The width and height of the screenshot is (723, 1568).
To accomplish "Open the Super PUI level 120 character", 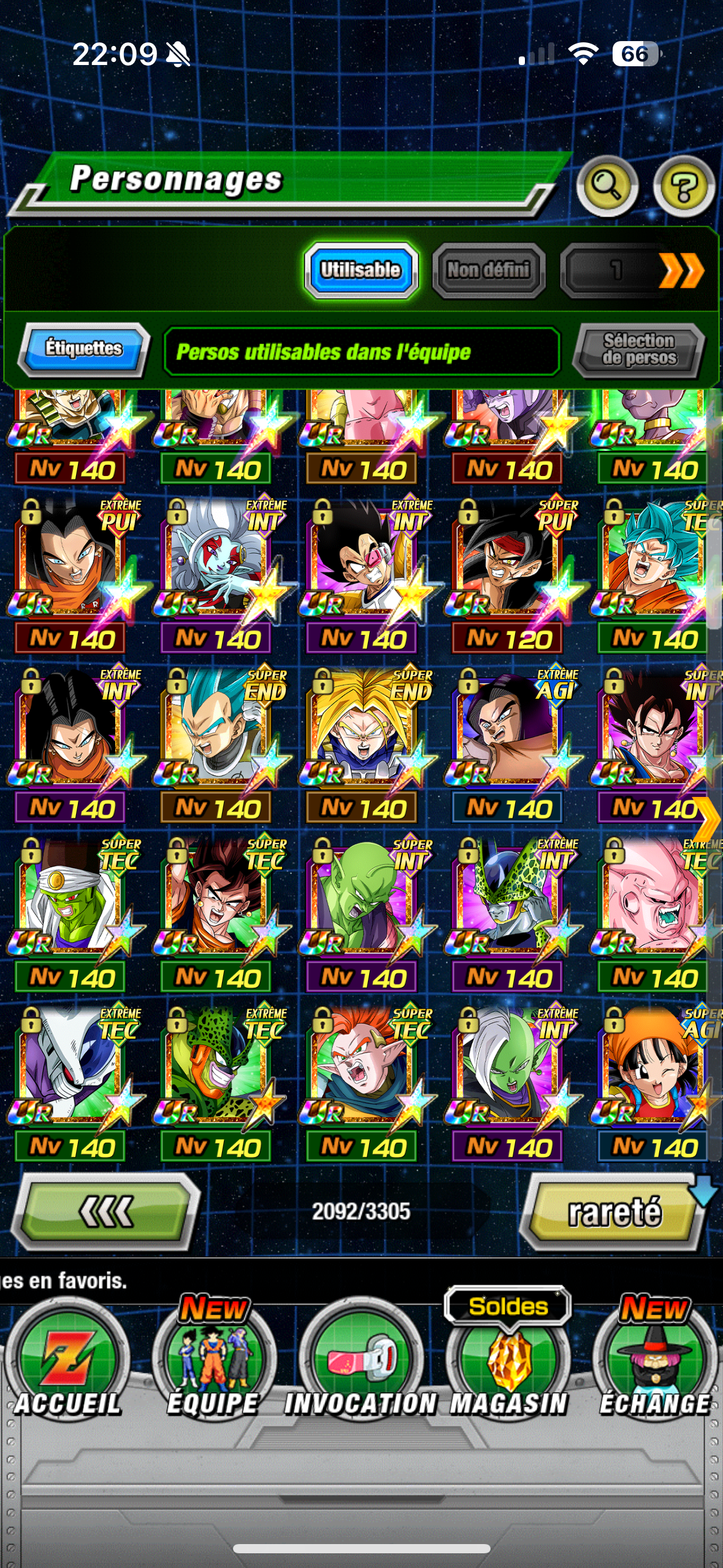I will coord(509,571).
